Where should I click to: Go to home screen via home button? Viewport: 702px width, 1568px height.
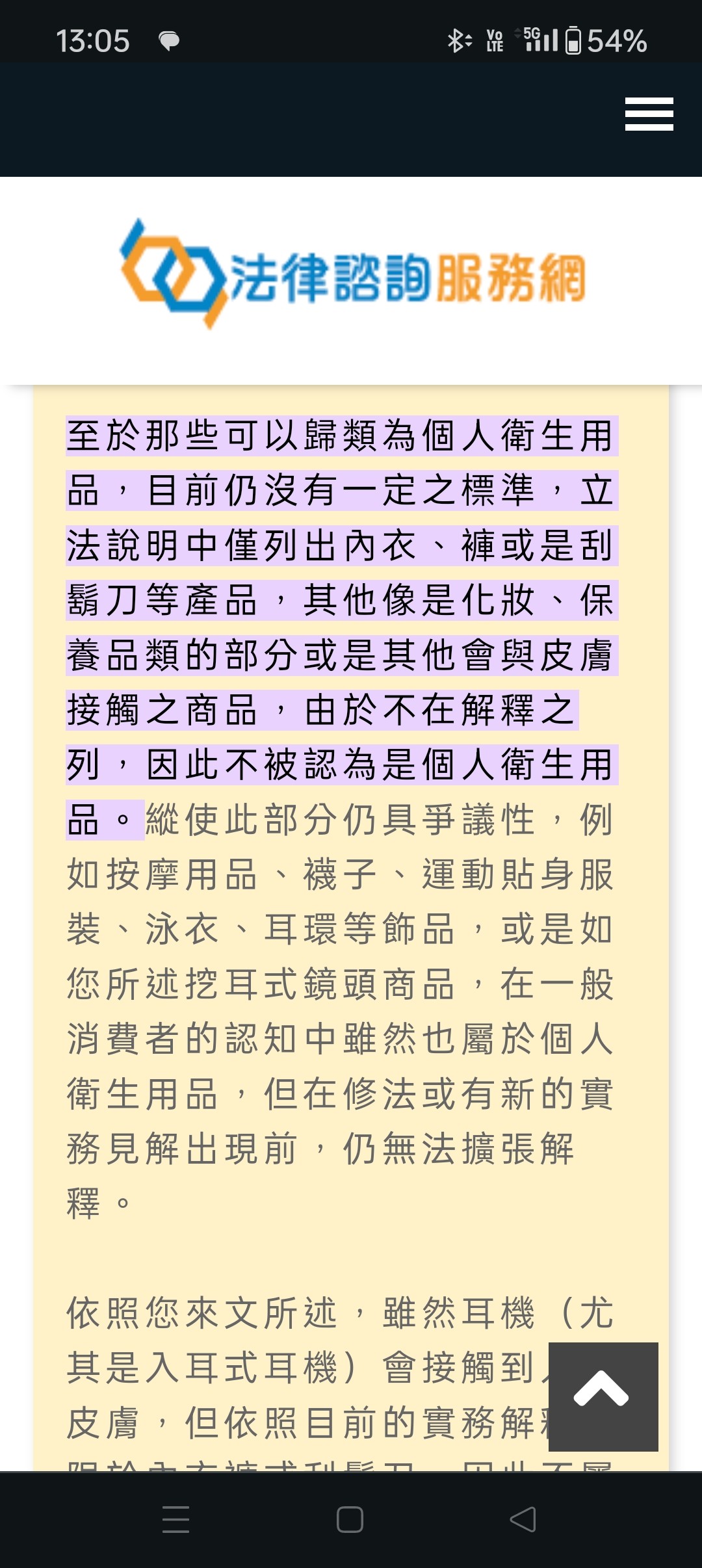click(350, 1519)
